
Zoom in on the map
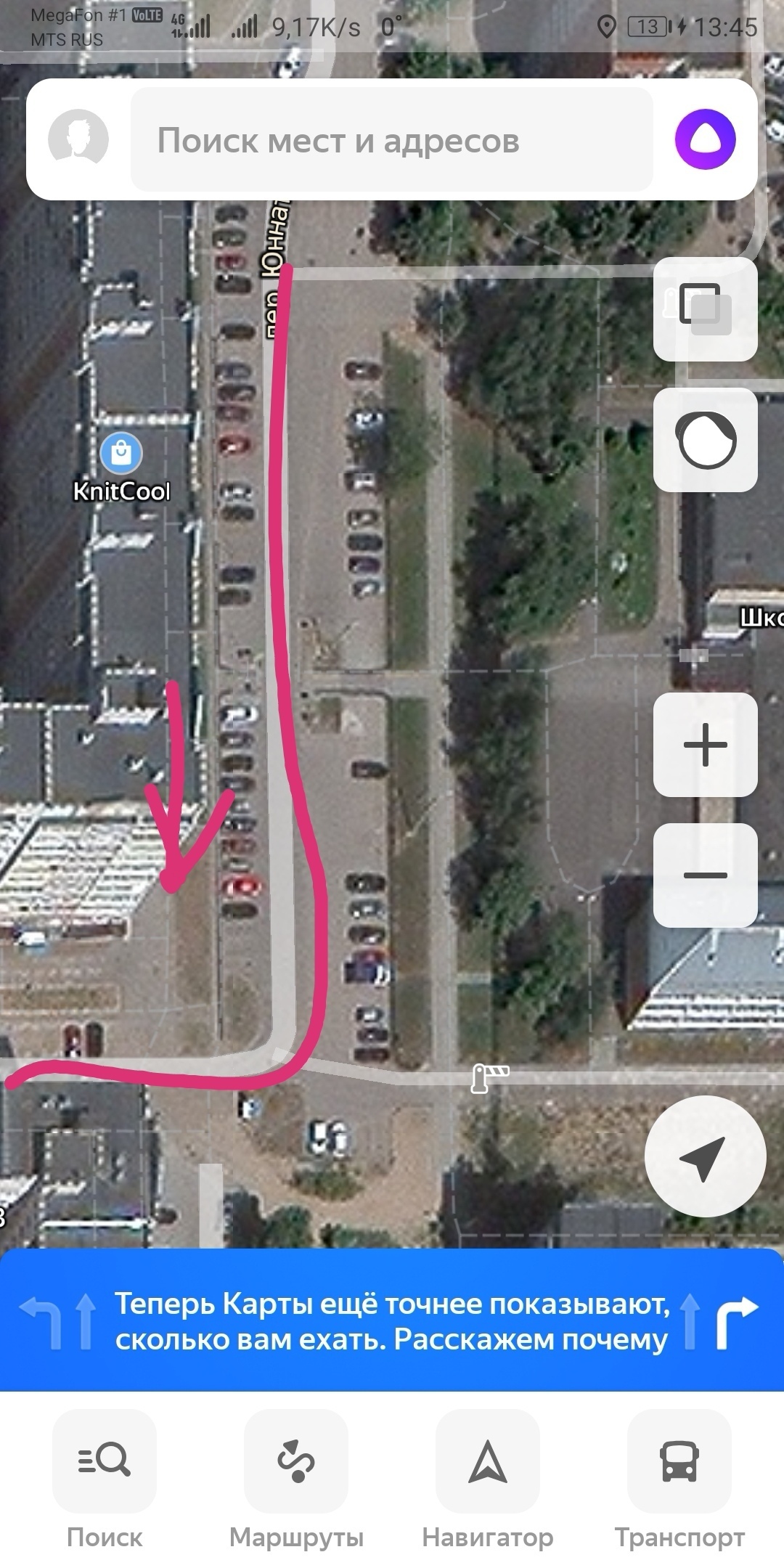(705, 745)
